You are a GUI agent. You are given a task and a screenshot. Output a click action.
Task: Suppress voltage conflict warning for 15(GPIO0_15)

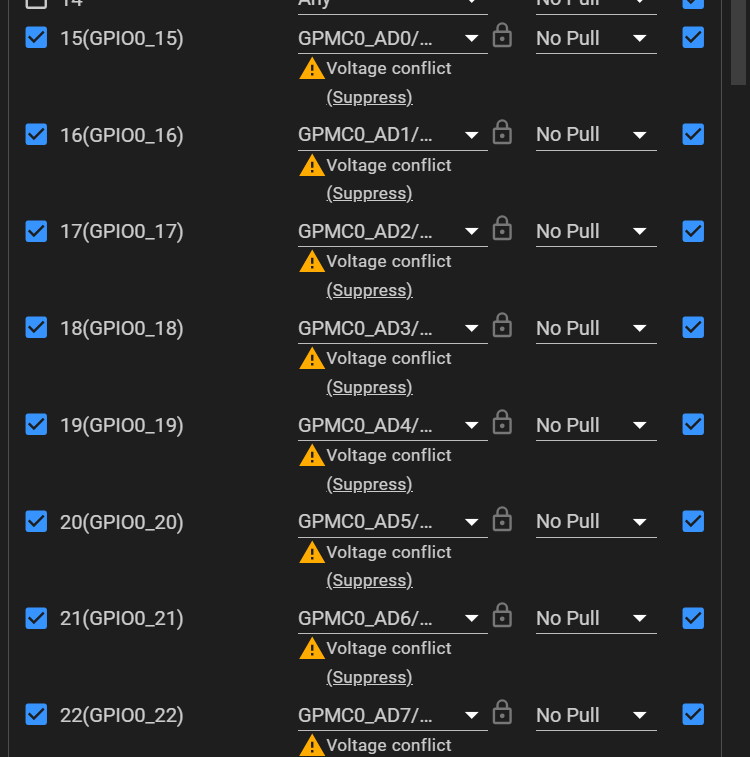point(369,97)
